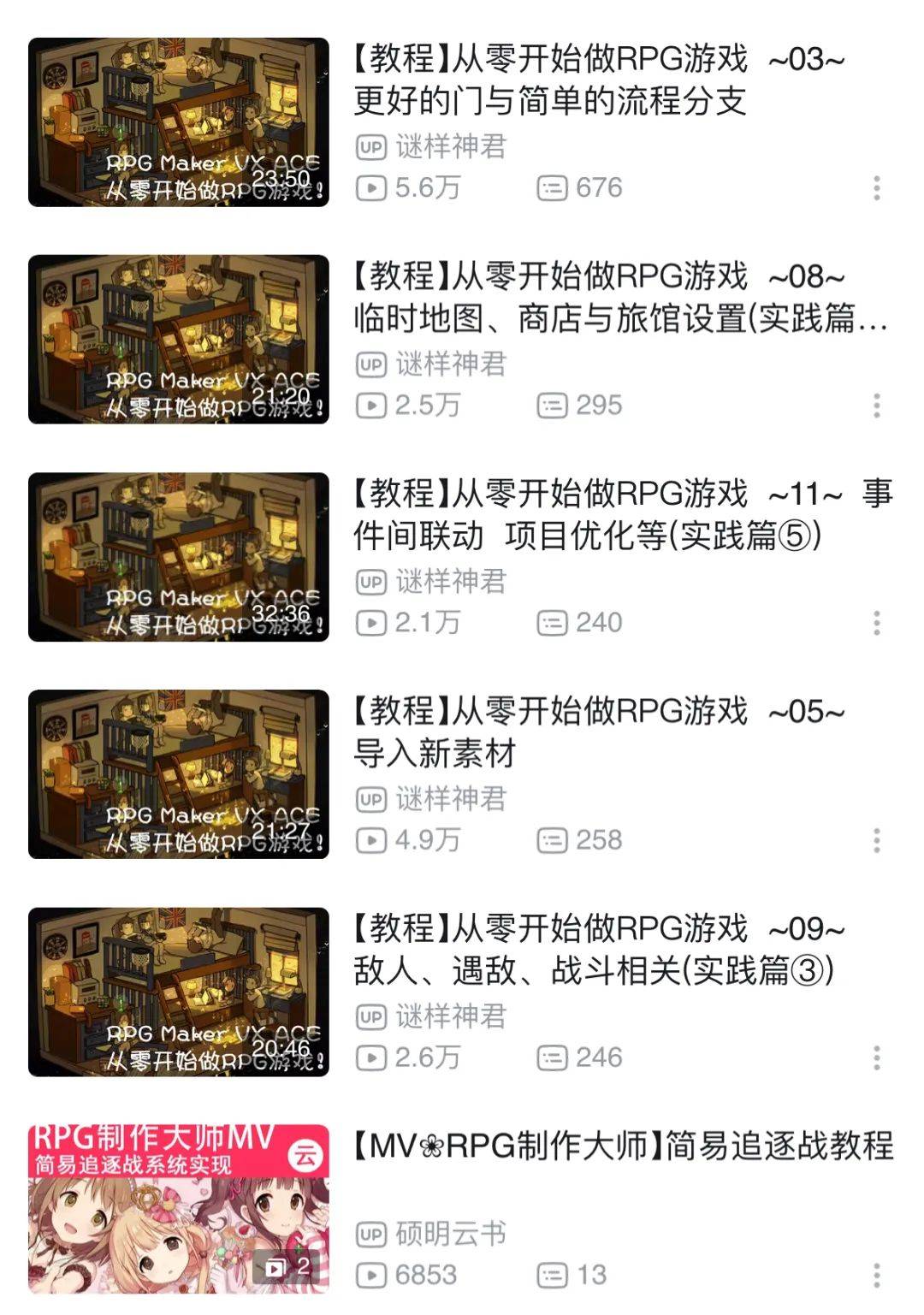The height and width of the screenshot is (1315, 924).
Task: Open more options for the ~09~ video
Action: [x=876, y=1058]
